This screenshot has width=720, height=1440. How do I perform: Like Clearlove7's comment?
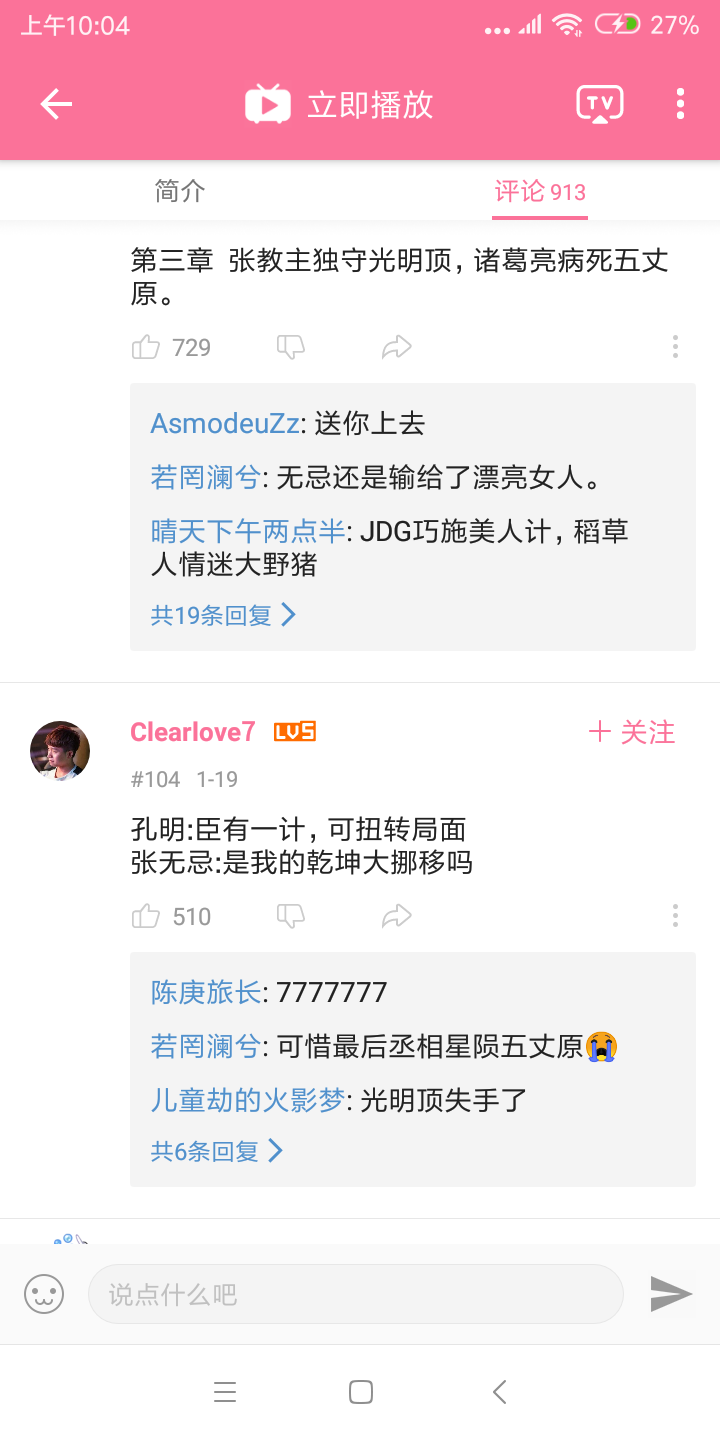(147, 916)
